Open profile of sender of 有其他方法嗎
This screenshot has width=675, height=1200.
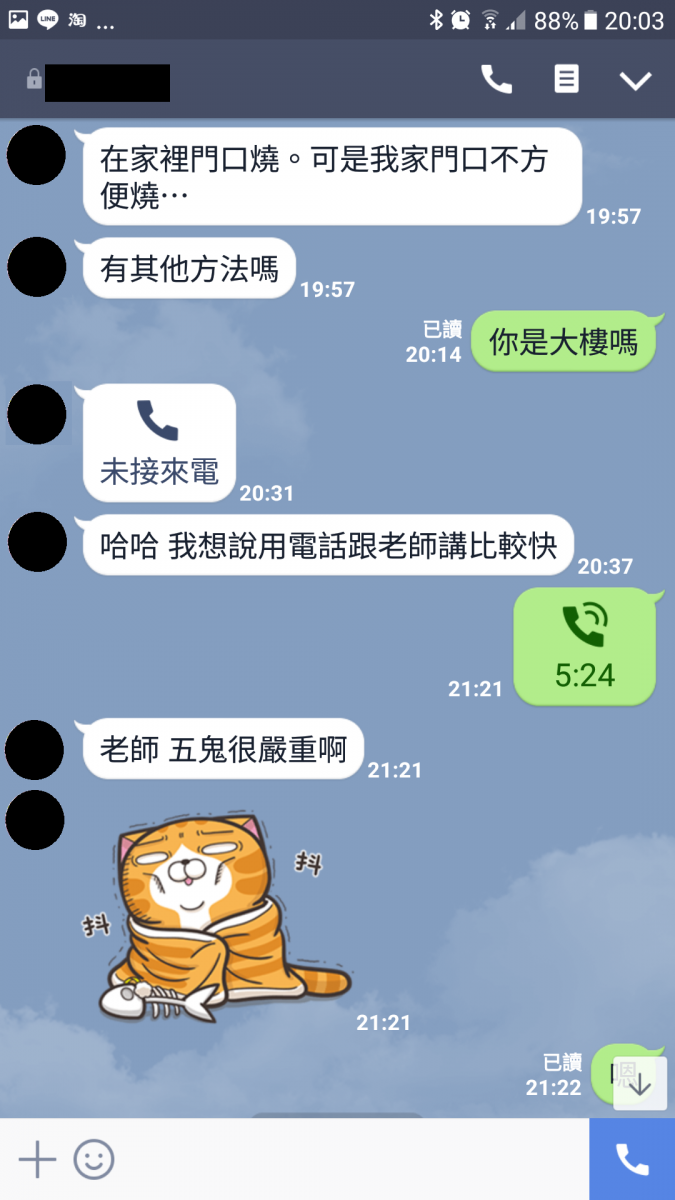(36, 267)
